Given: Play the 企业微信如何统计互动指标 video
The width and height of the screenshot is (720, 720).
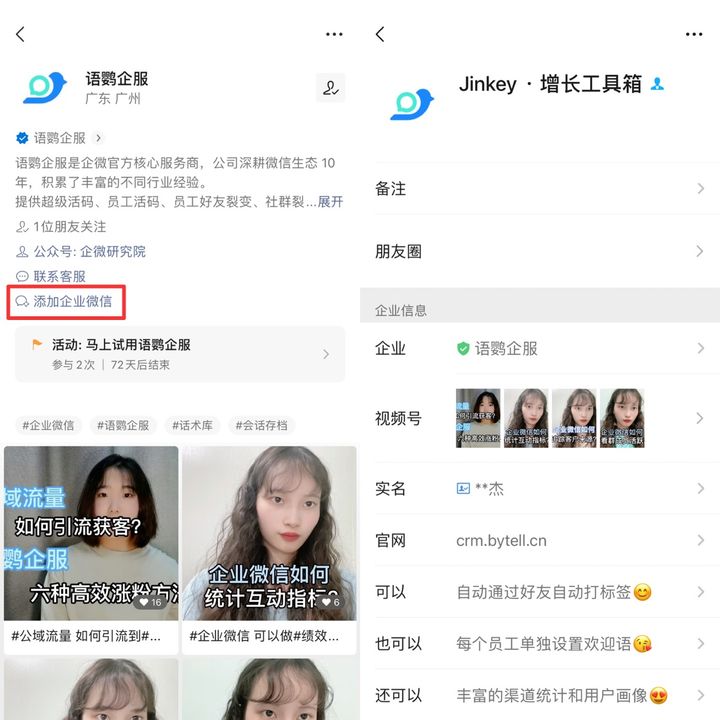Looking at the screenshot, I should point(269,533).
